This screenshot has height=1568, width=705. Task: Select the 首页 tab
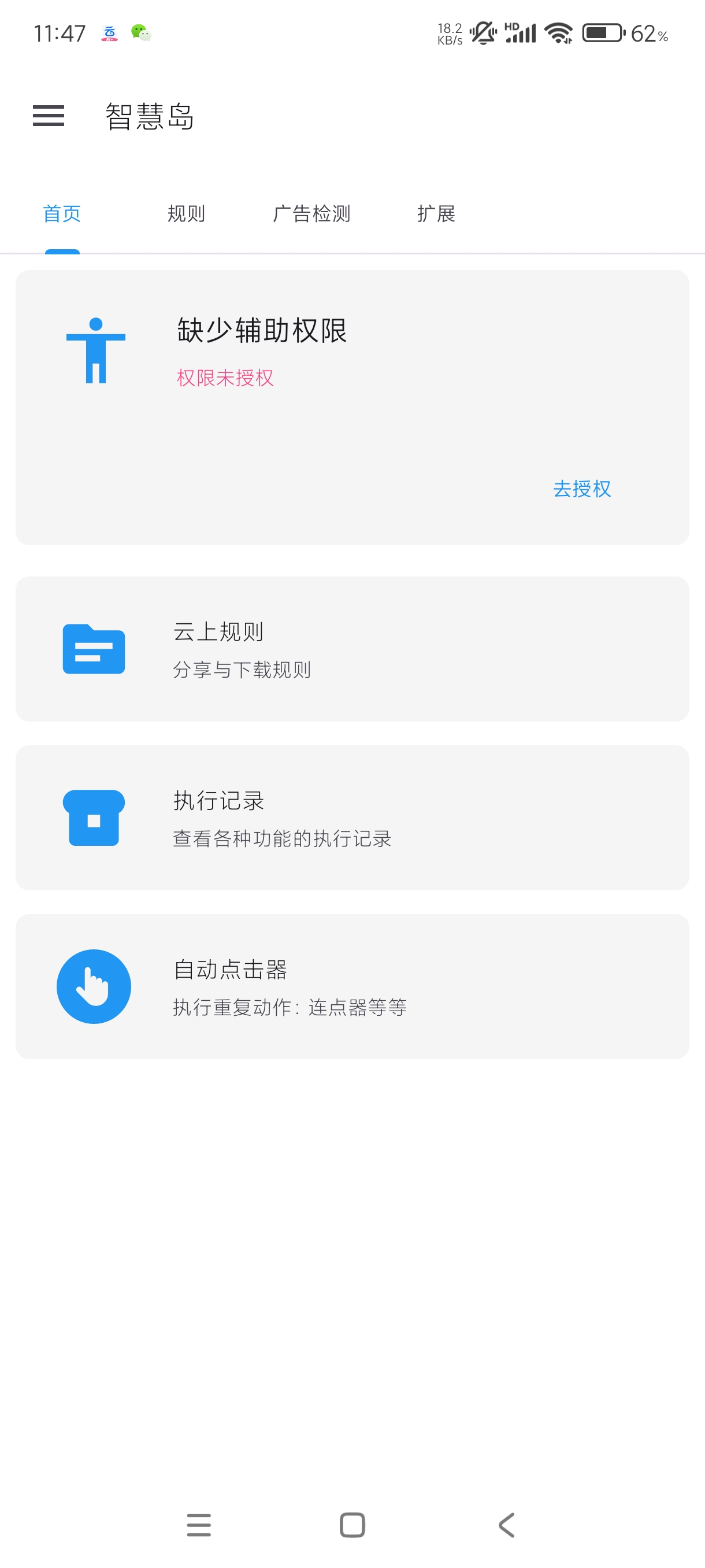point(62,214)
